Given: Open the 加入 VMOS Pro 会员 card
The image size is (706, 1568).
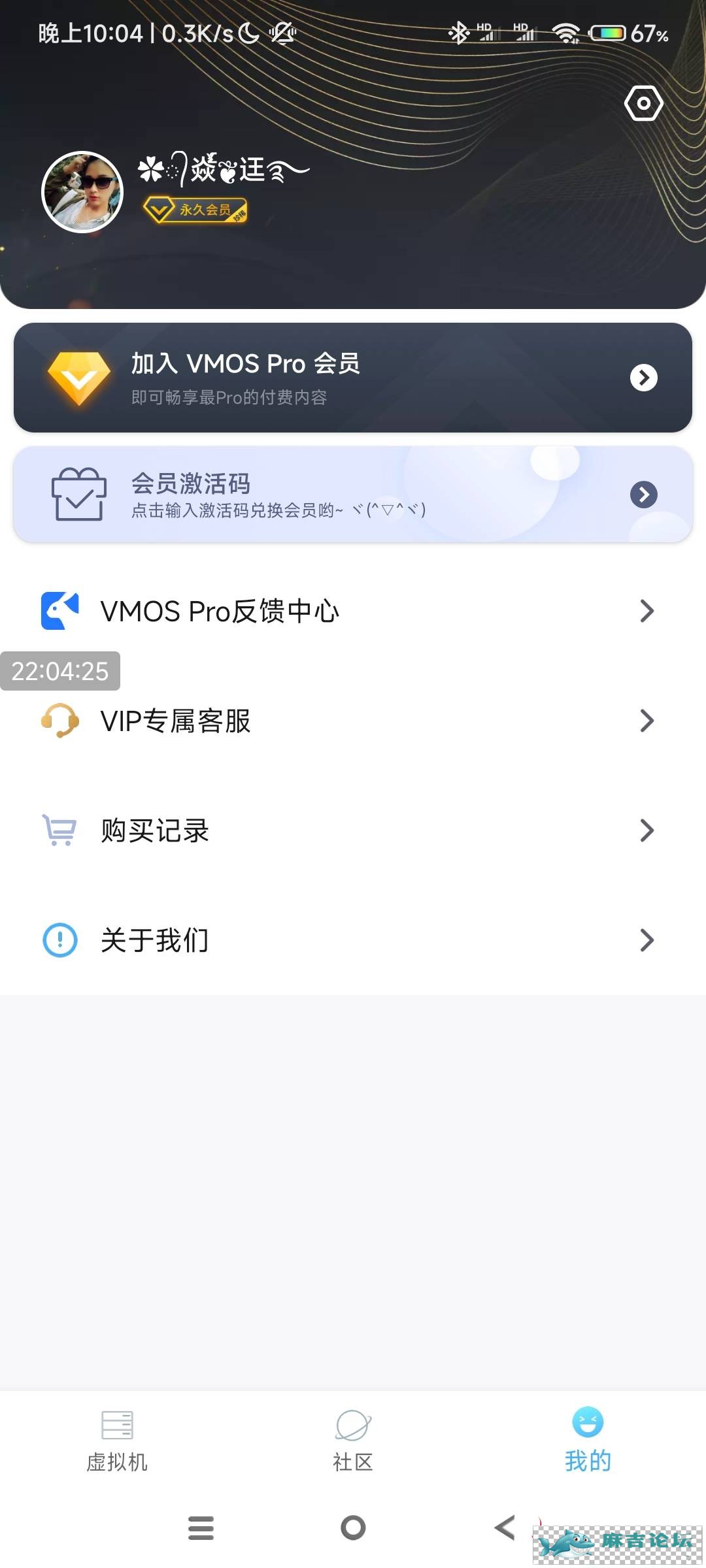Looking at the screenshot, I should (353, 377).
